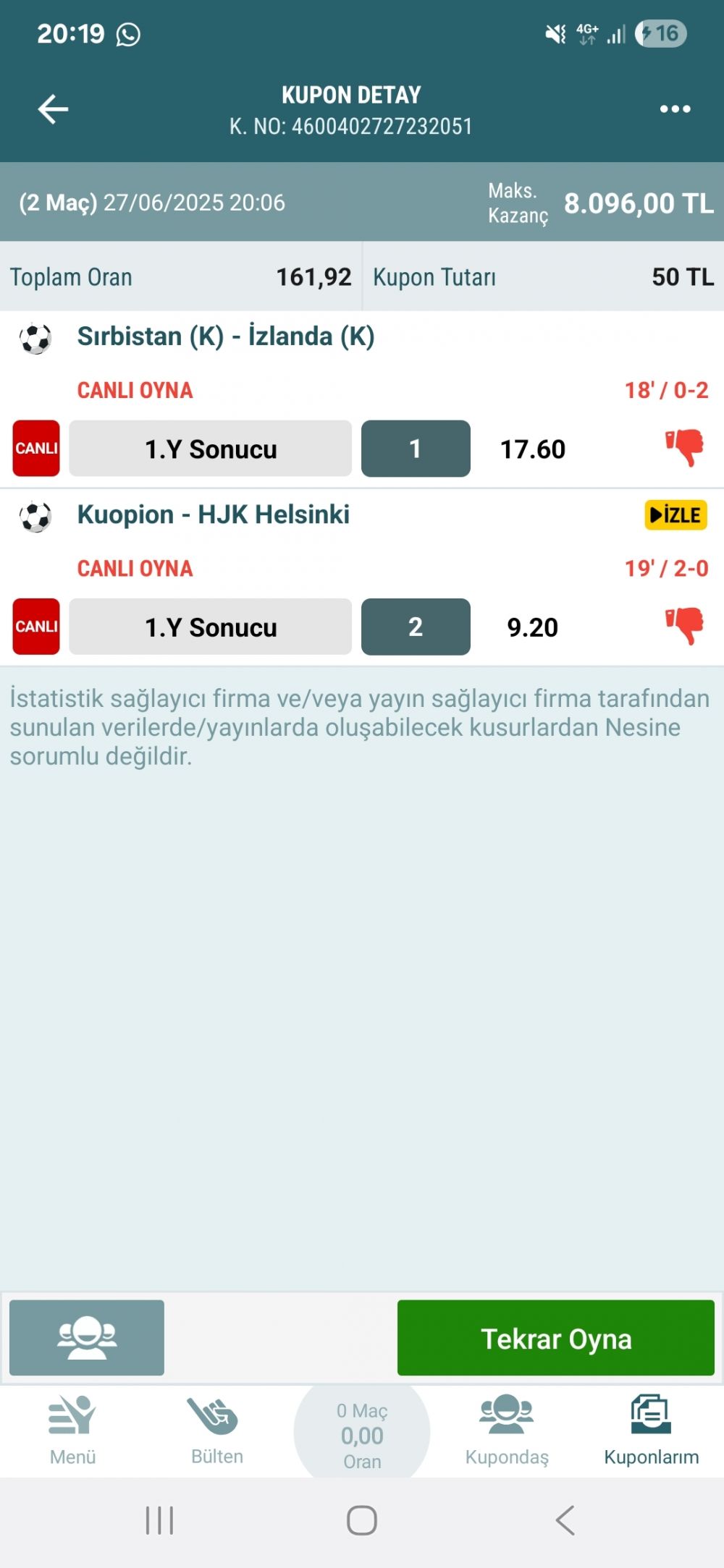Image resolution: width=724 pixels, height=1568 pixels.
Task: Open the three-dot overflow menu
Action: point(675,109)
